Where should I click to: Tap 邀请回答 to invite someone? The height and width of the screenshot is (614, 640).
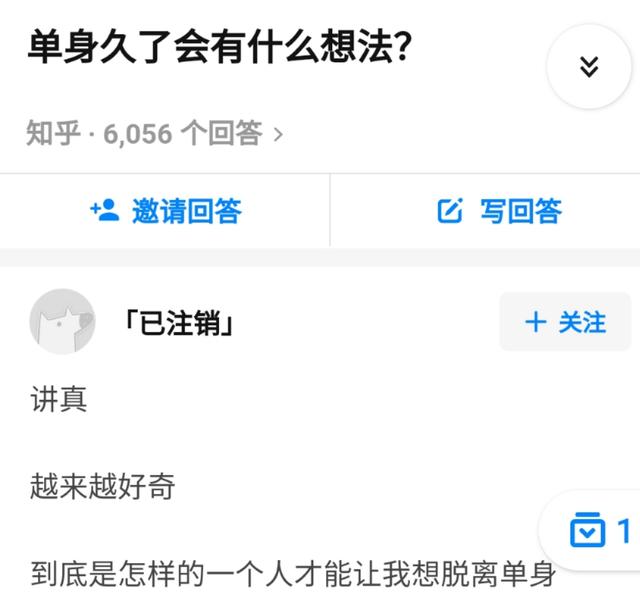(x=165, y=211)
